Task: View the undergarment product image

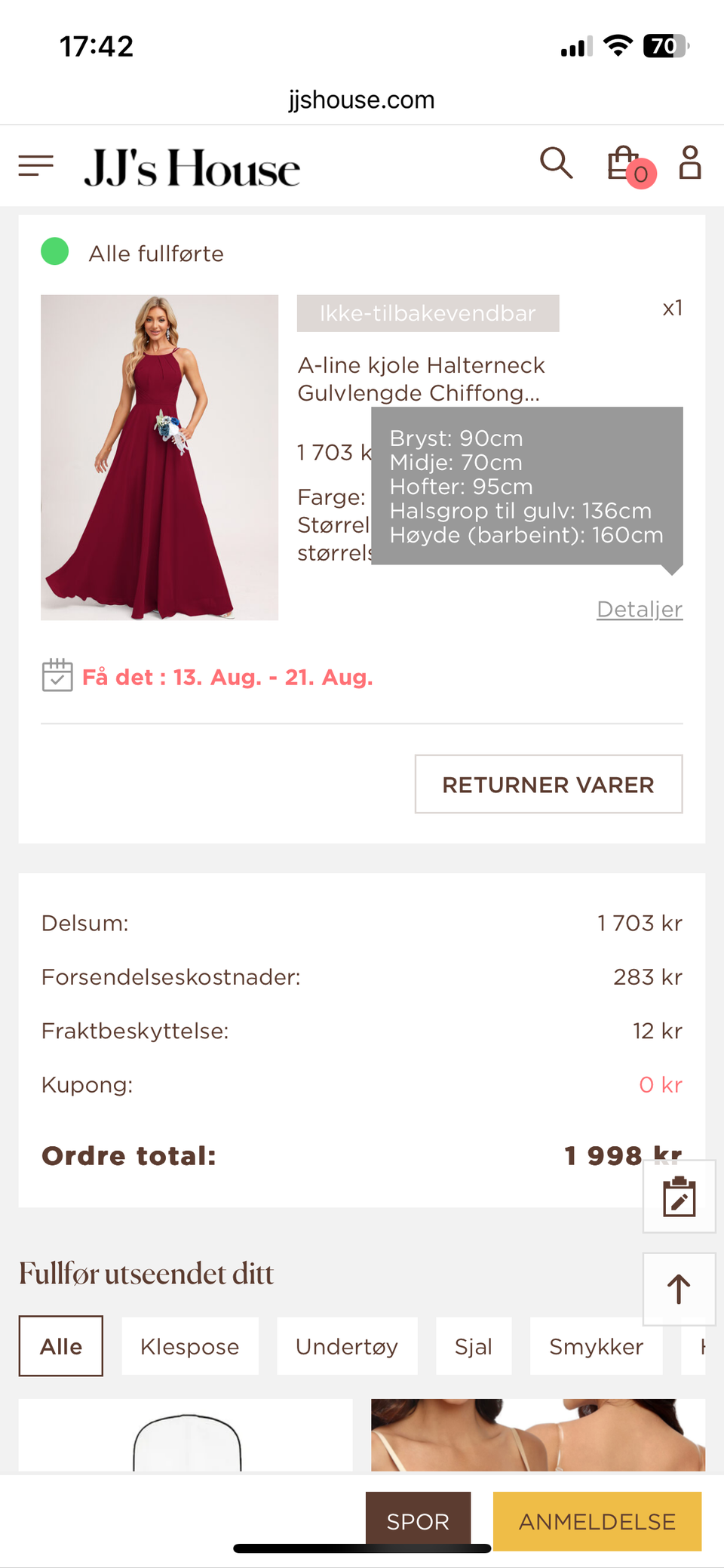Action: tap(537, 1435)
